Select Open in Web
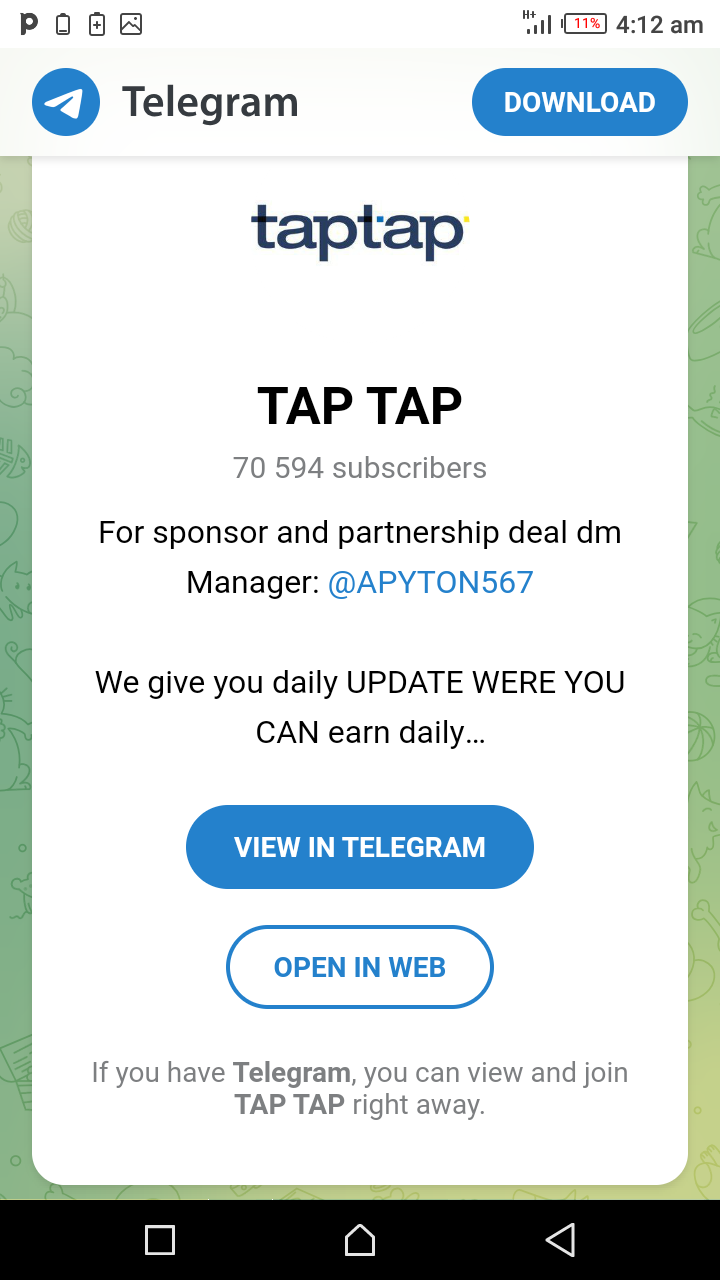The width and height of the screenshot is (720, 1280). click(360, 967)
